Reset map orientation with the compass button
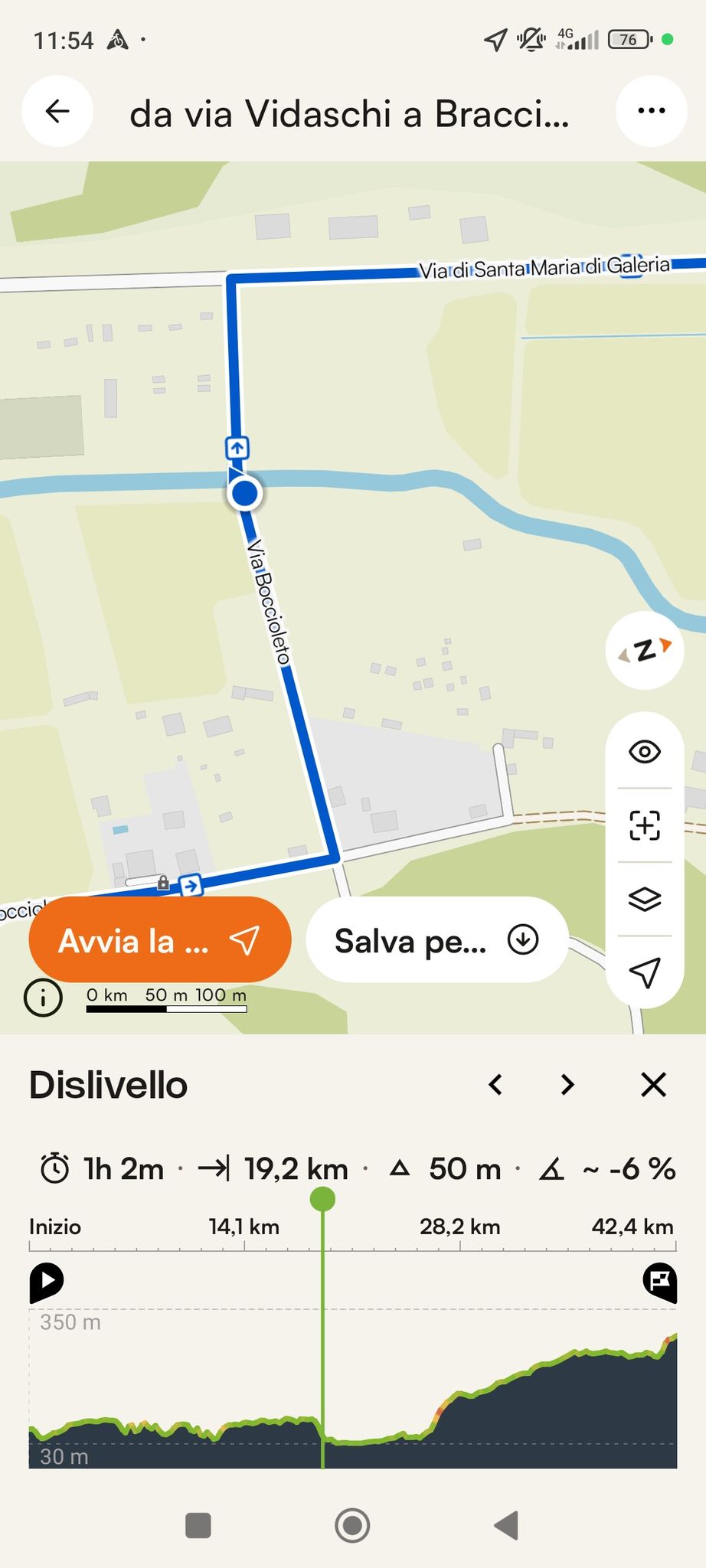Viewport: 706px width, 1568px height. click(x=645, y=651)
